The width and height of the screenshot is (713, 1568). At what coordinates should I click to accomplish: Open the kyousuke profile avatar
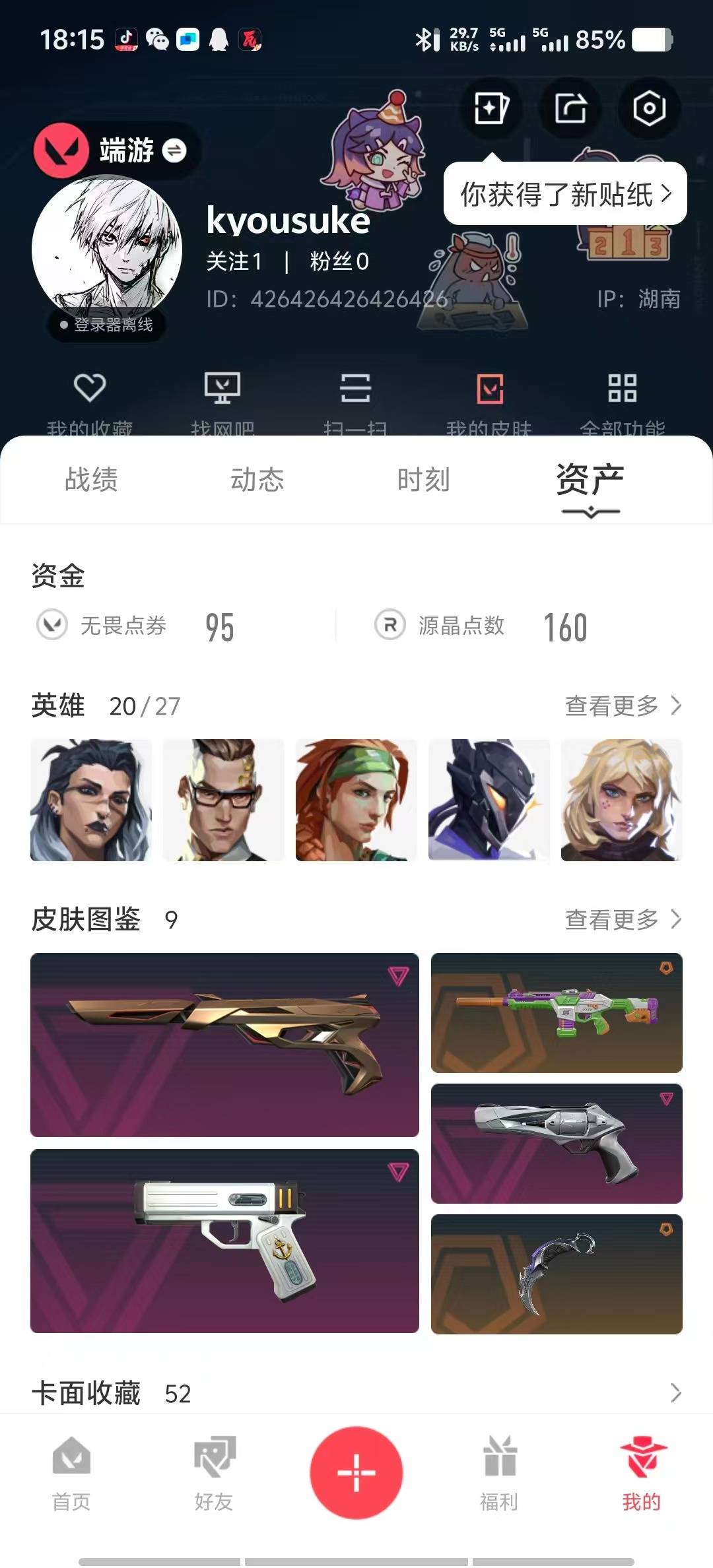point(107,249)
